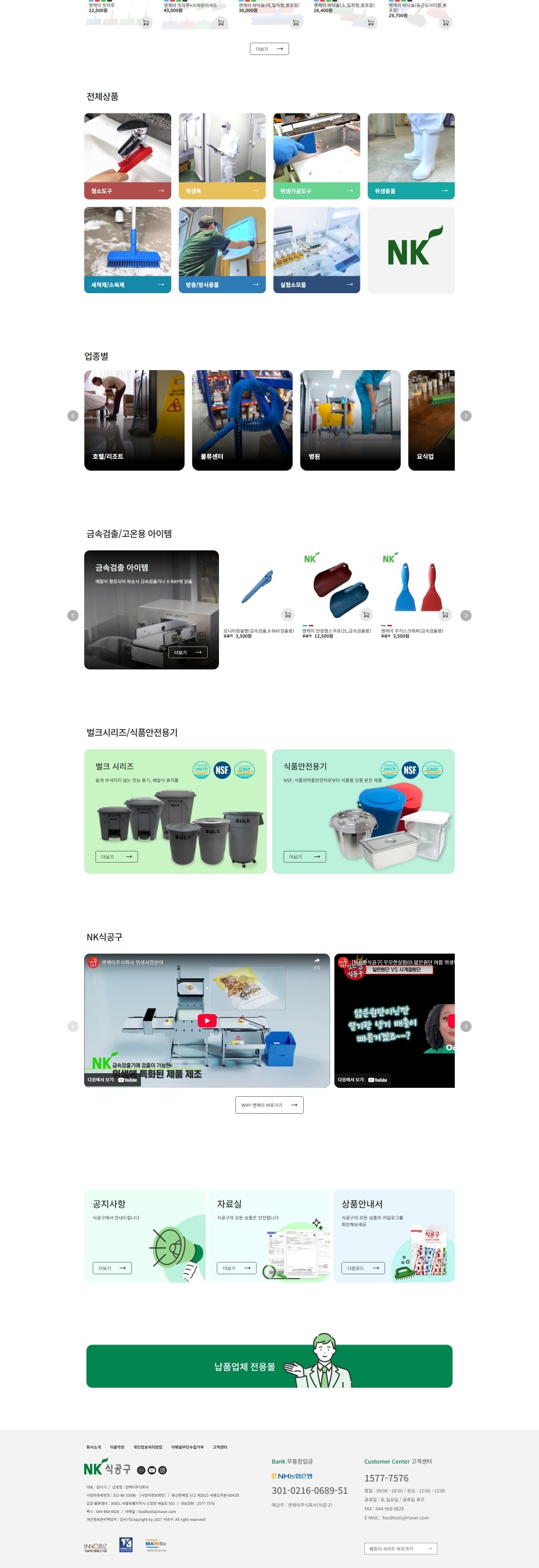Open the WHY 엔케이 바로가기 button
Viewport: 539px width, 1568px height.
click(x=269, y=1105)
